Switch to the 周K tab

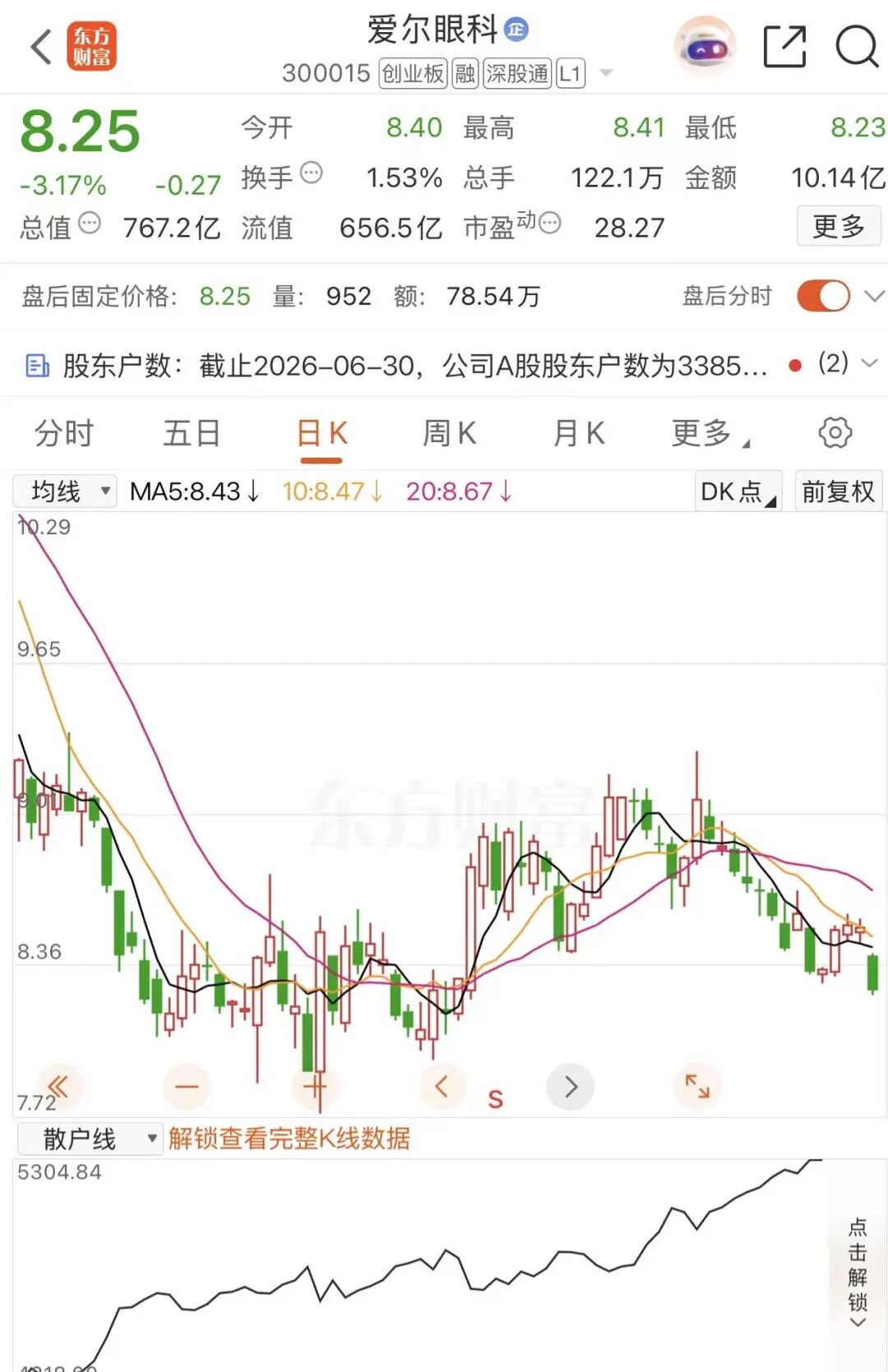pyautogui.click(x=450, y=433)
